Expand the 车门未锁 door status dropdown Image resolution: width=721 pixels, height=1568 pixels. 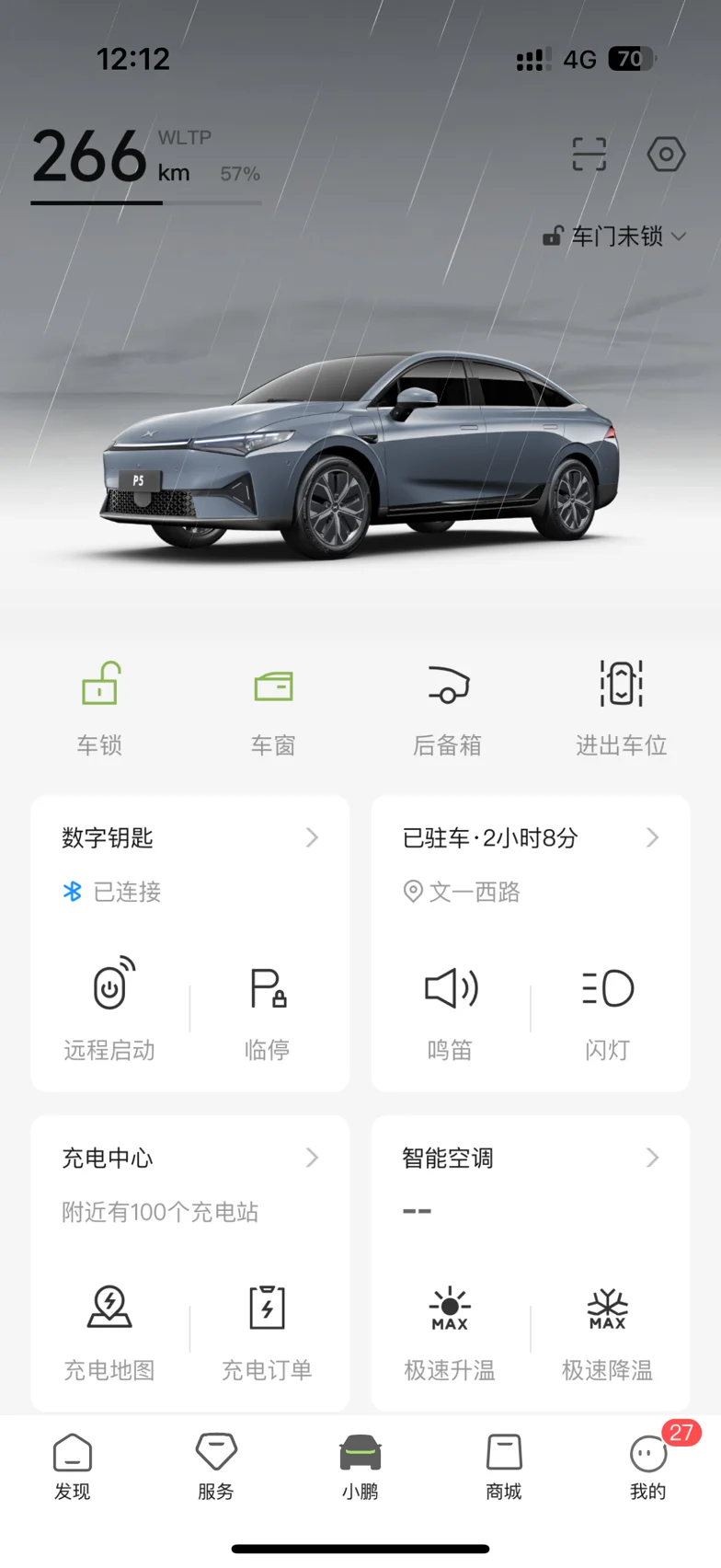(x=614, y=236)
